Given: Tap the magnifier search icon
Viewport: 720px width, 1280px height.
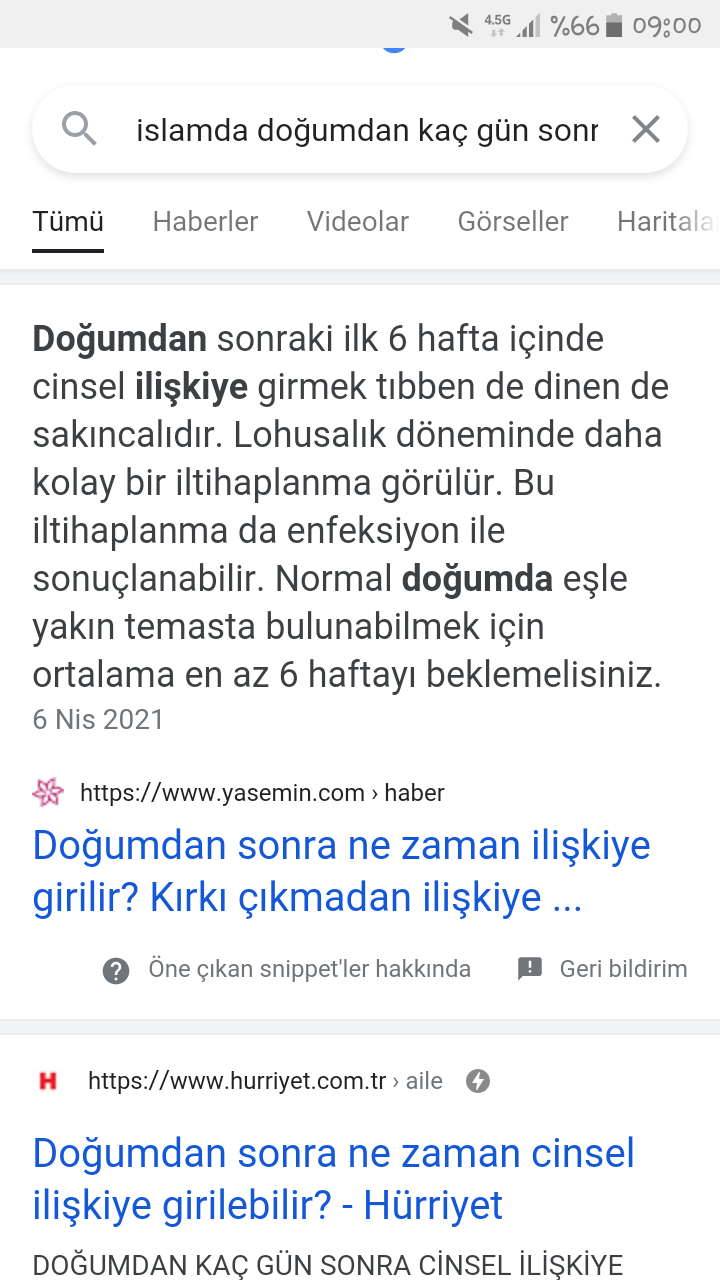Looking at the screenshot, I should 79,129.
